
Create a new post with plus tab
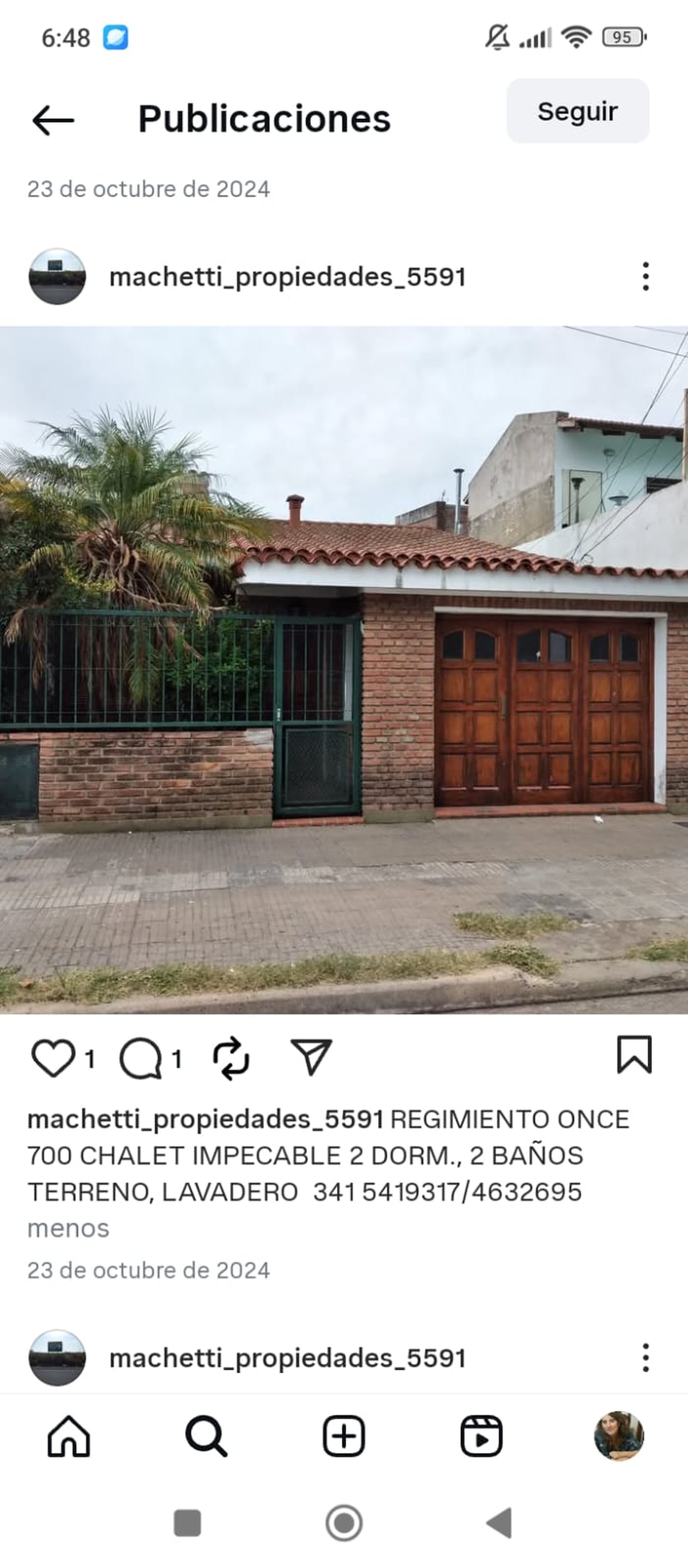point(344,1436)
